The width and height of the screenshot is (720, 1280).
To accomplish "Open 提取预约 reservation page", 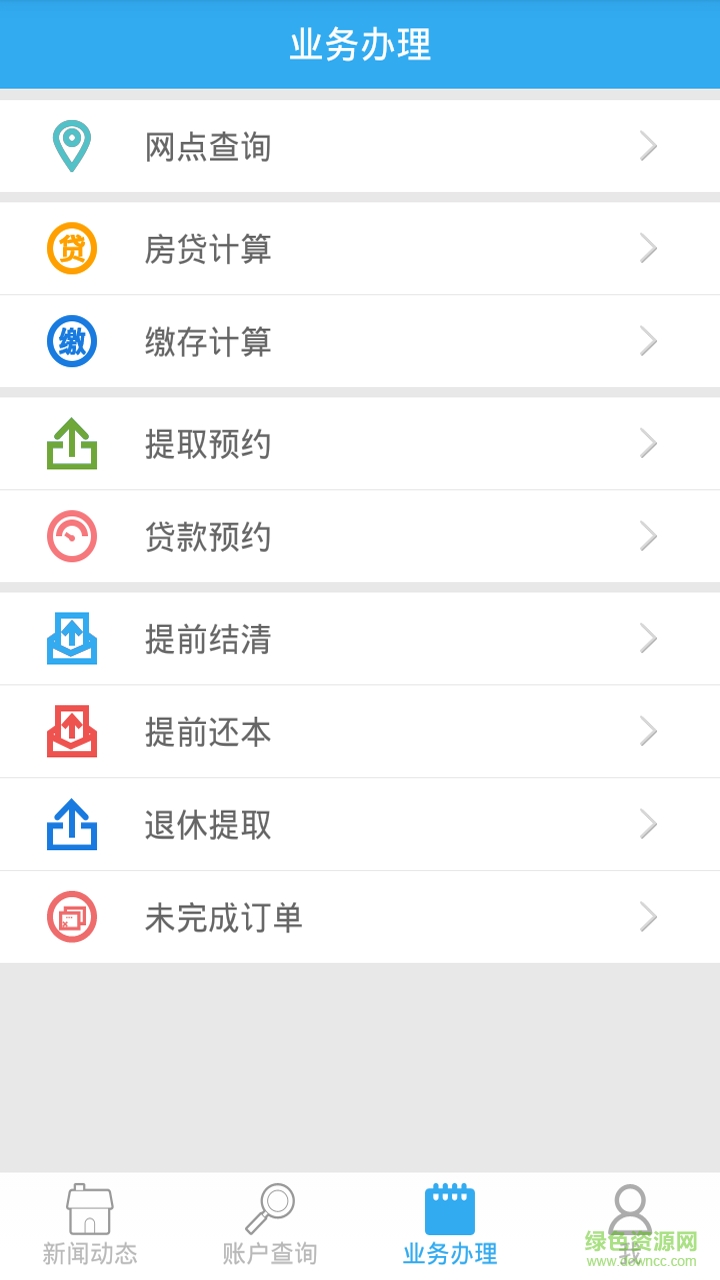I will tap(360, 443).
